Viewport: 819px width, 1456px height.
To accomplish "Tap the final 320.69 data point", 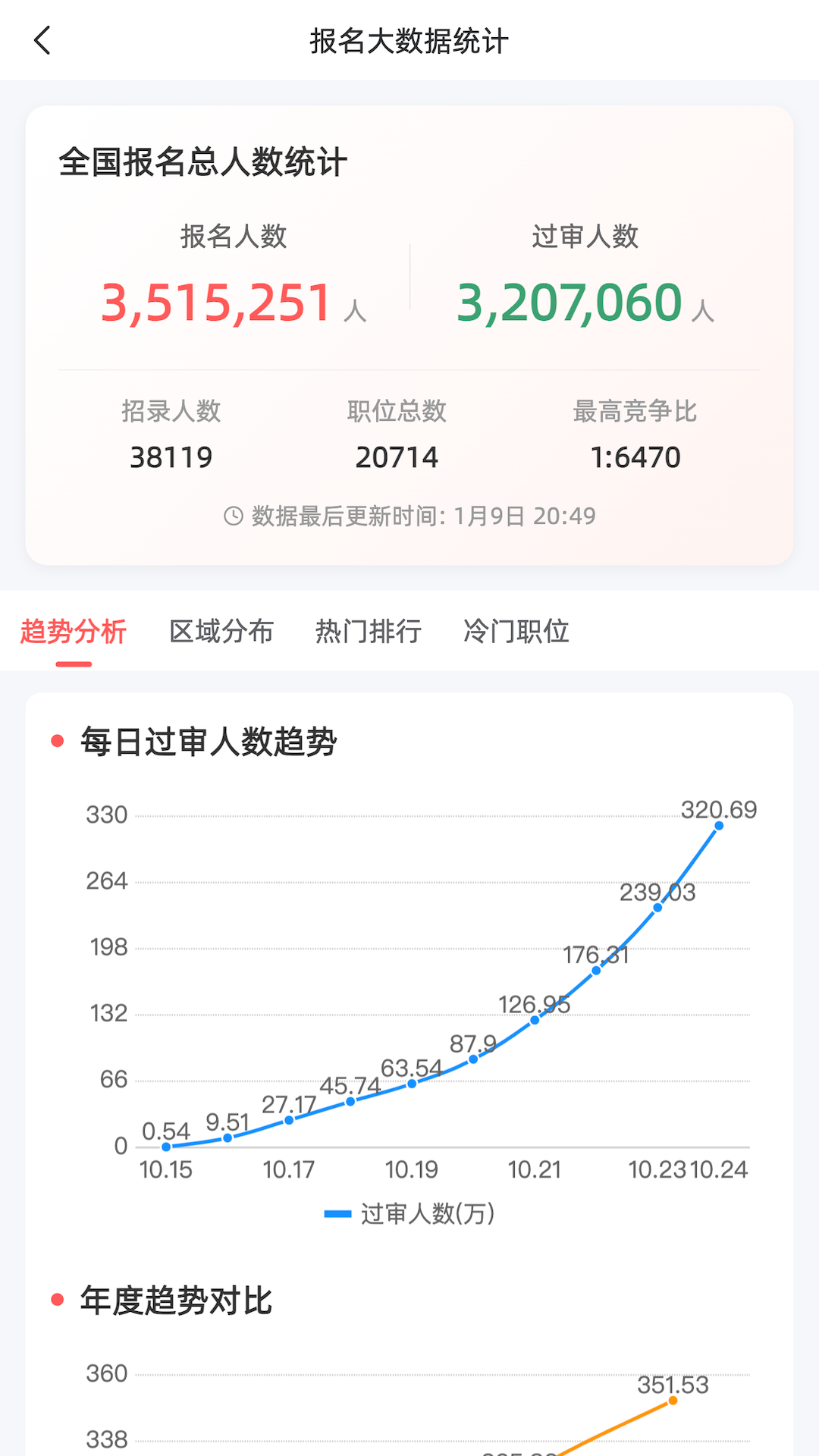I will coord(717,825).
